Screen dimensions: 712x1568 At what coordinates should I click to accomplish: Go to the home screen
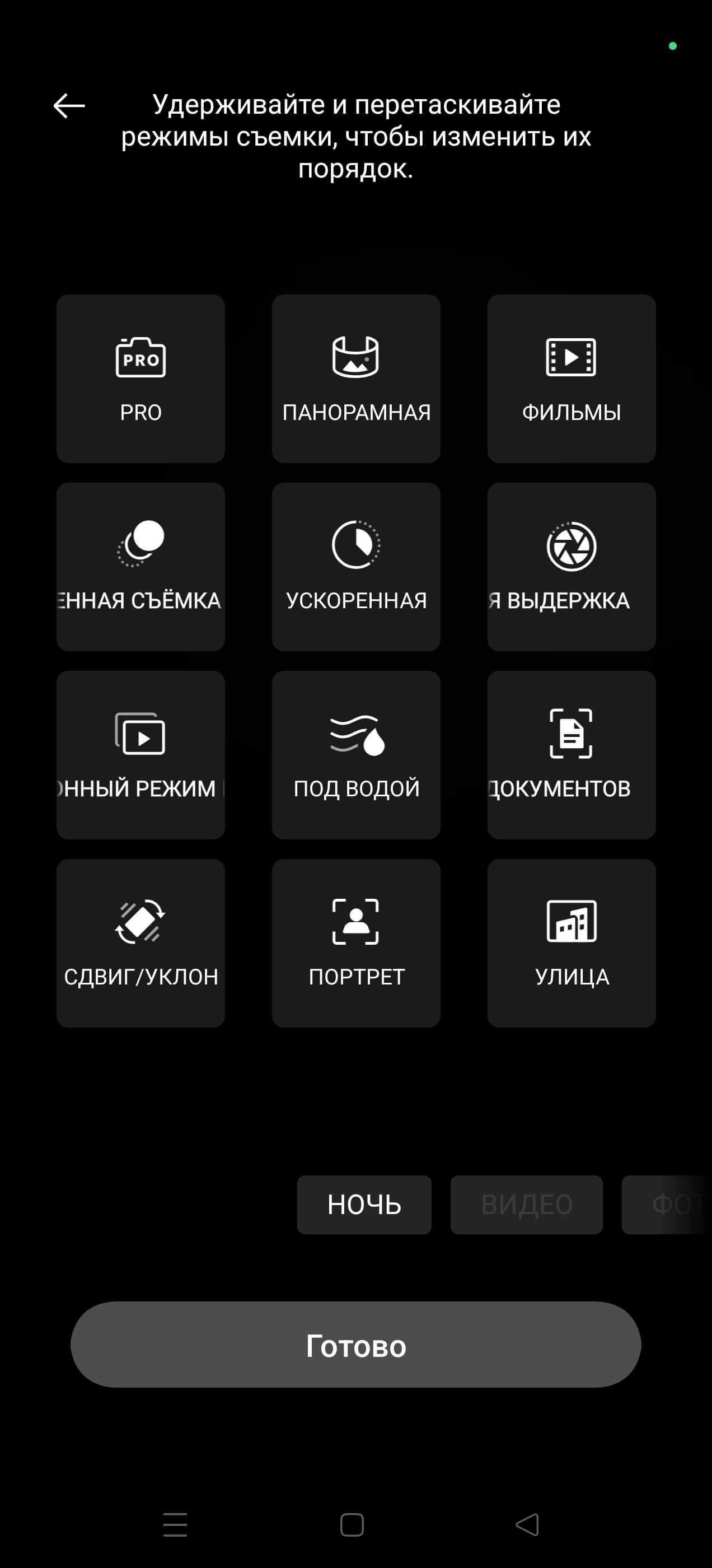352,1525
